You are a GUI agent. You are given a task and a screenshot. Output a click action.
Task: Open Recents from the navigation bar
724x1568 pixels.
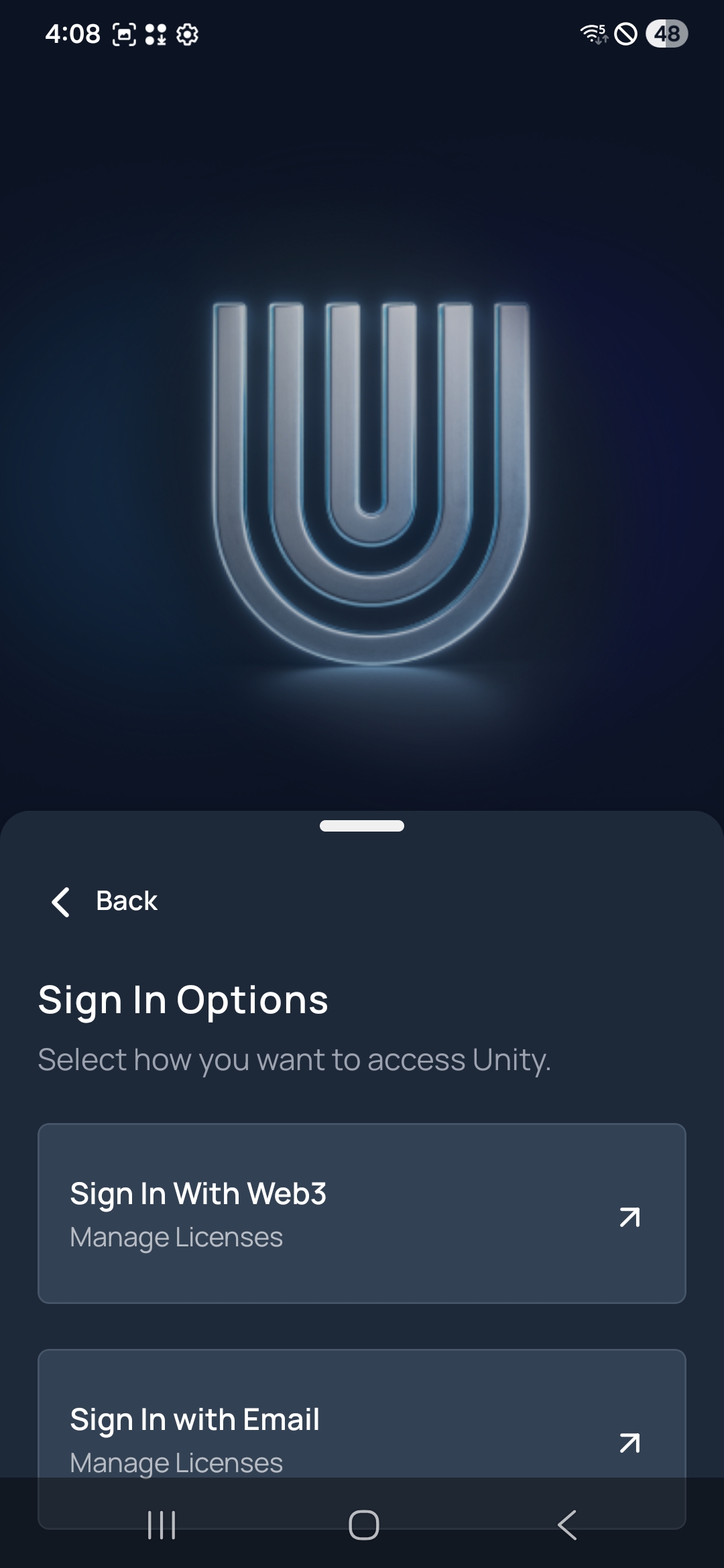tap(161, 1525)
